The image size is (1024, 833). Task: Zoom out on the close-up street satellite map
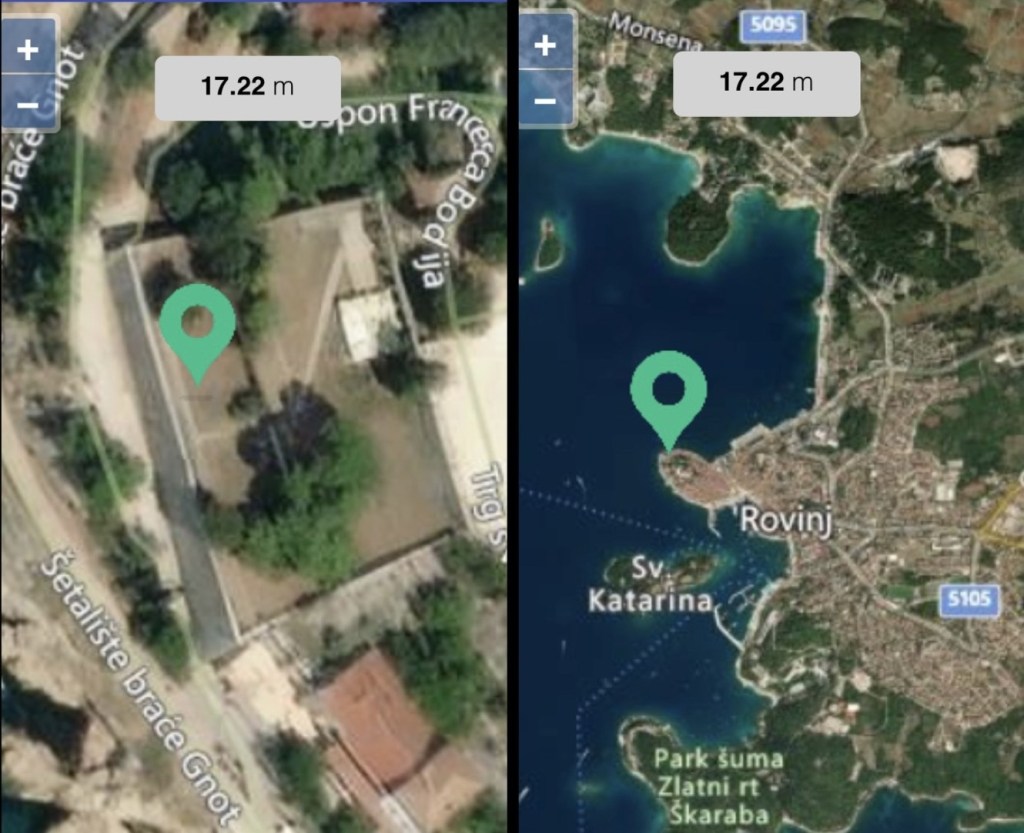(x=28, y=104)
